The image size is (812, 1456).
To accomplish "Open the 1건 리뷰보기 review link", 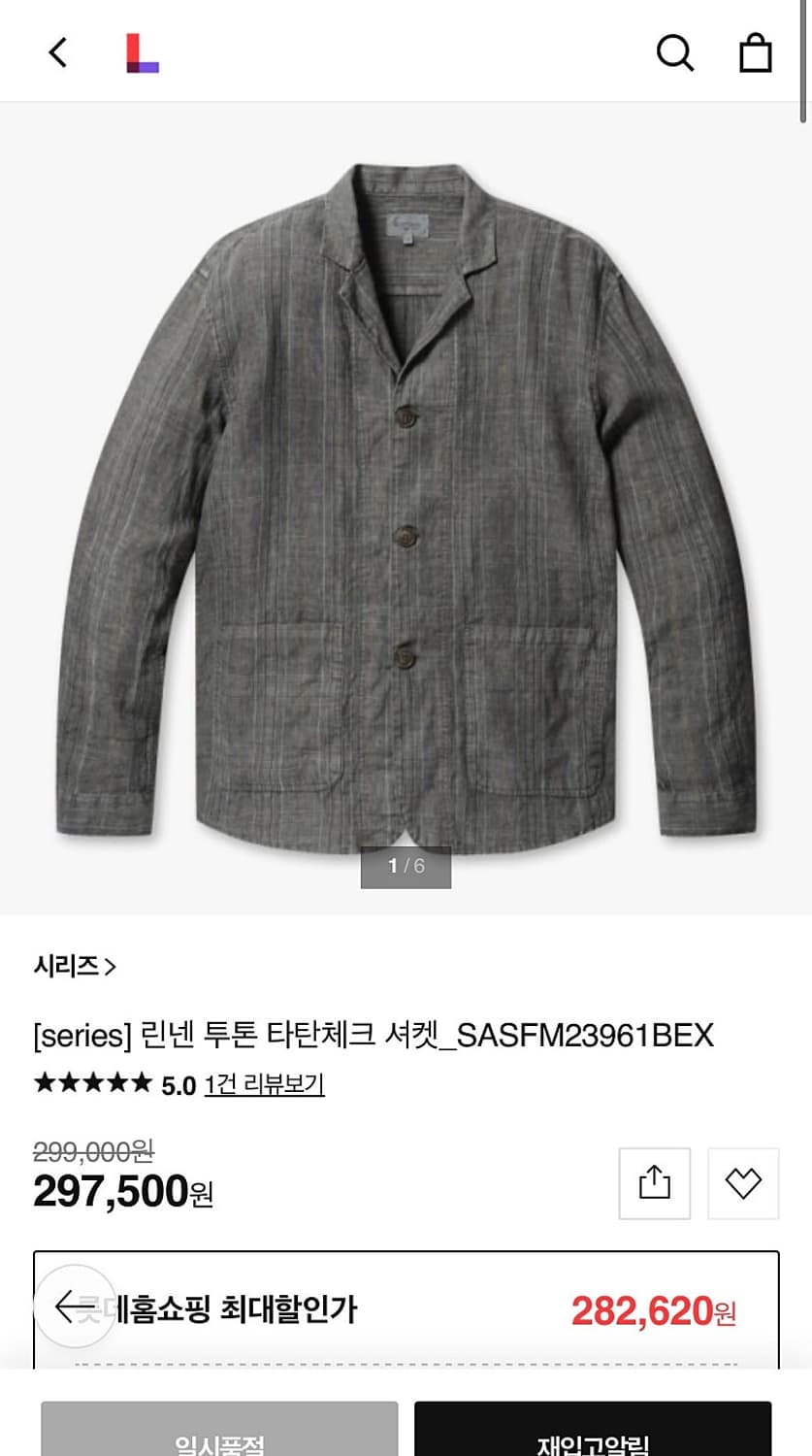I will click(x=264, y=1086).
